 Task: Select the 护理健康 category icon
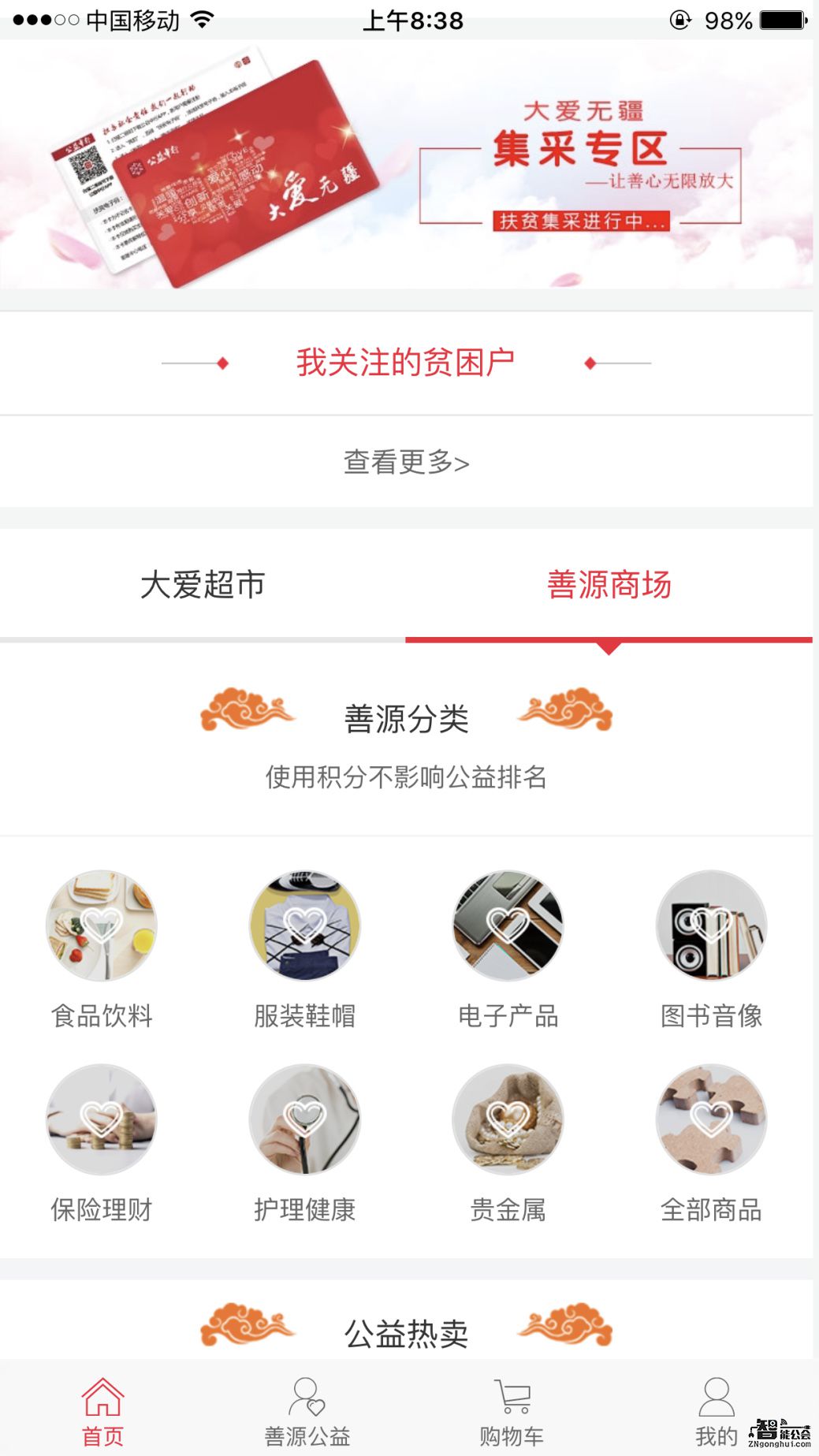[x=304, y=1123]
